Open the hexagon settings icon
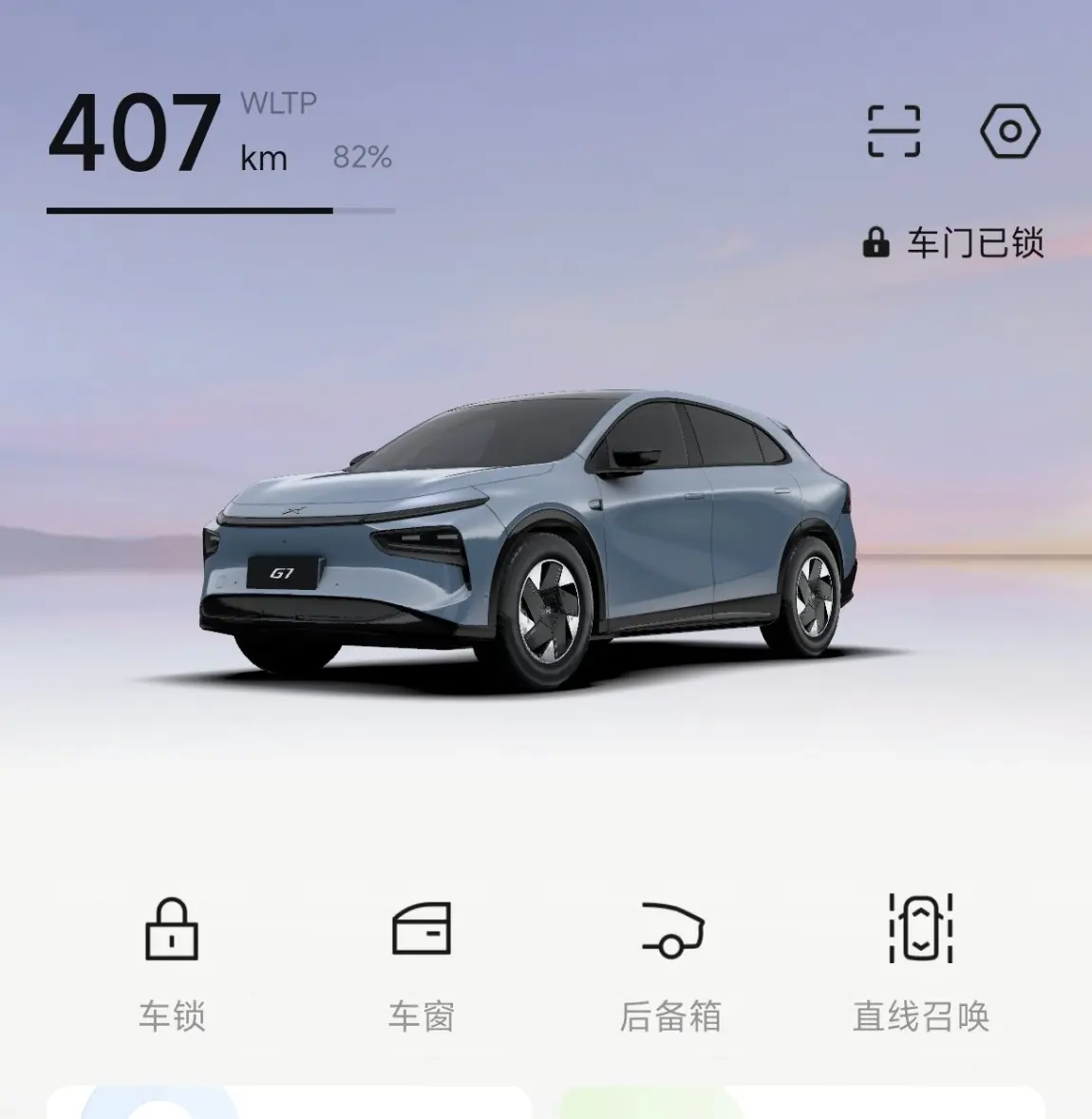This screenshot has height=1119, width=1092. pyautogui.click(x=1010, y=130)
